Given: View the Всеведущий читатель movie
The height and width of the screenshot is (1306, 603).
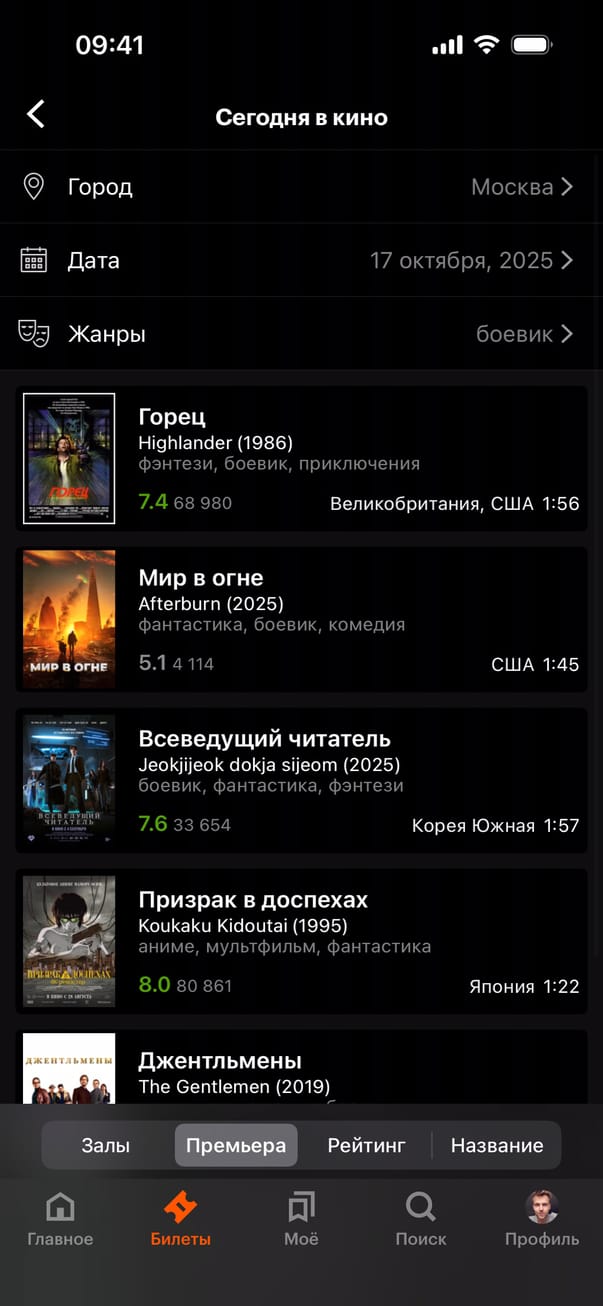Looking at the screenshot, I should [x=301, y=780].
